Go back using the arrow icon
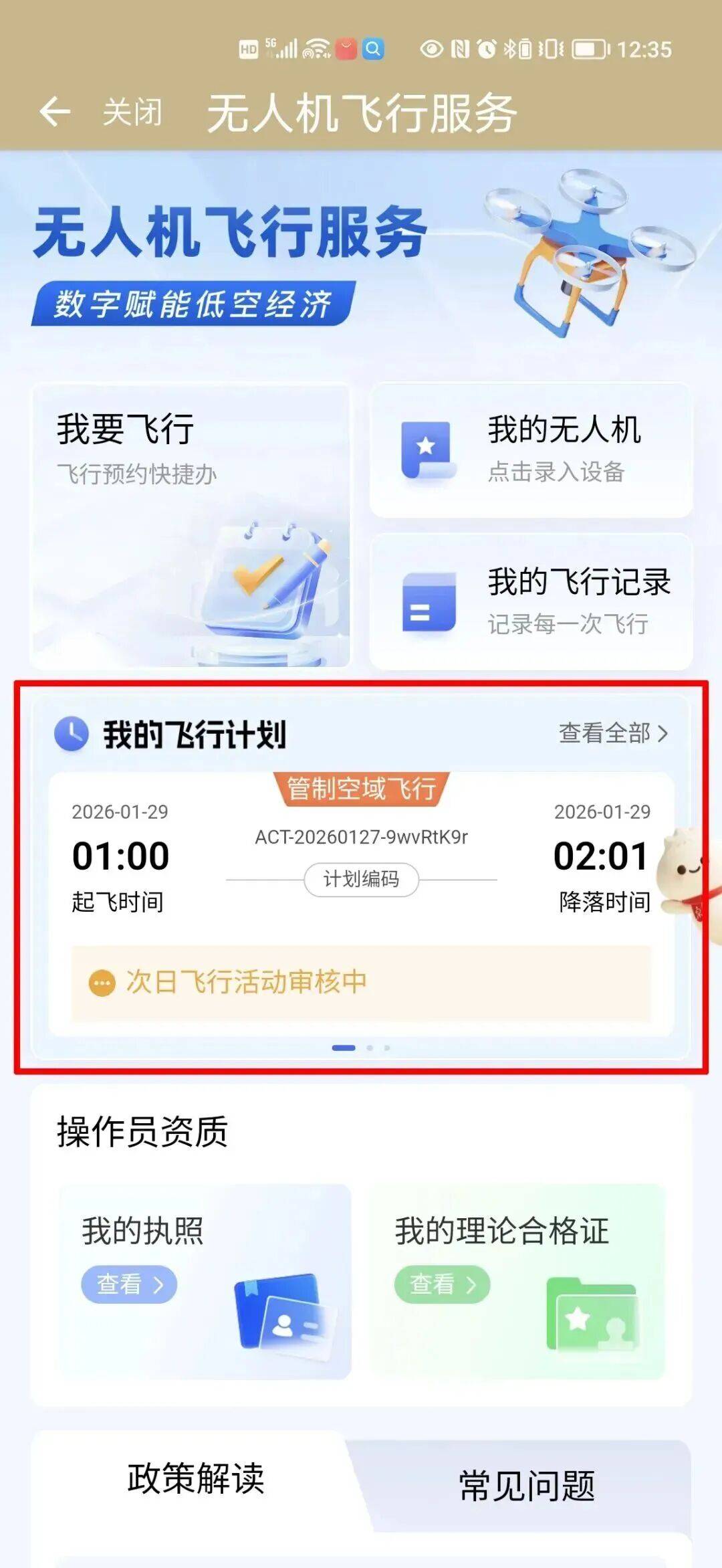 55,112
